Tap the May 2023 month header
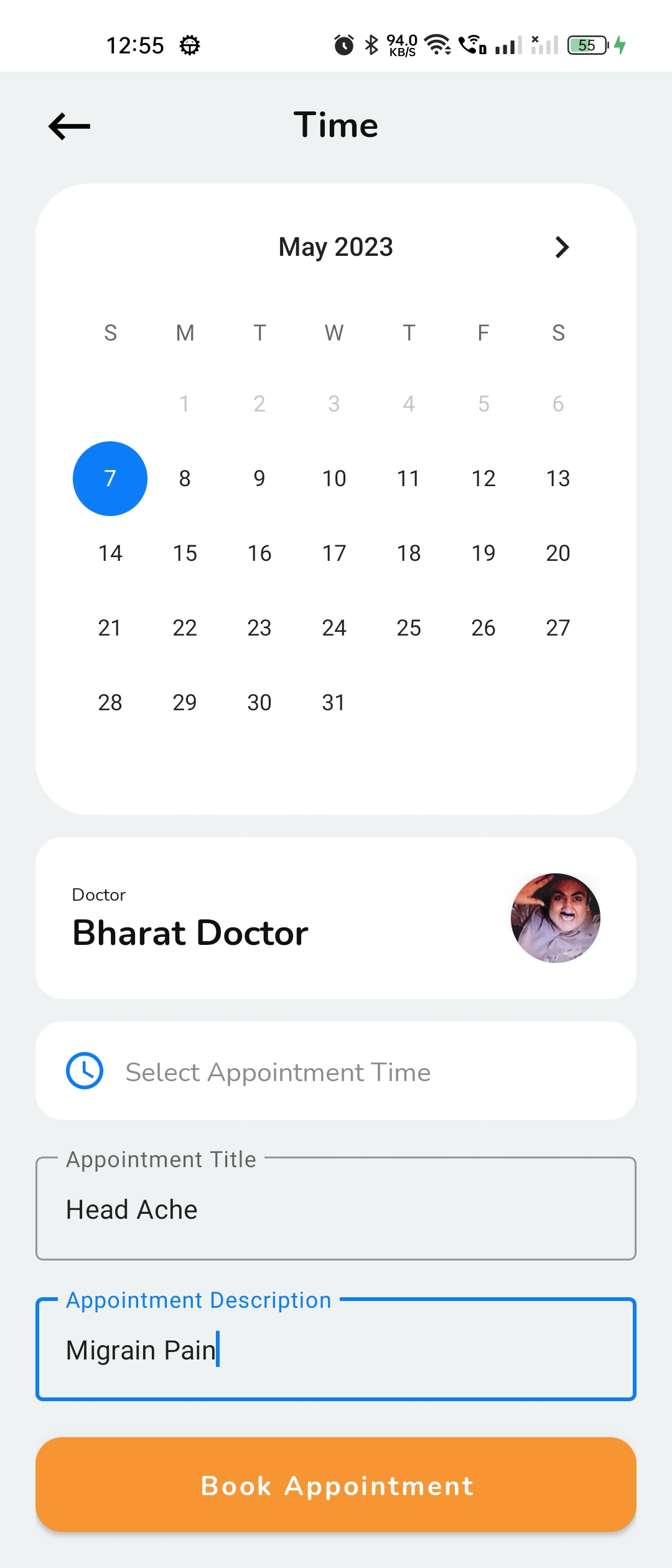Screen dimensions: 672x1568 click(x=336, y=246)
